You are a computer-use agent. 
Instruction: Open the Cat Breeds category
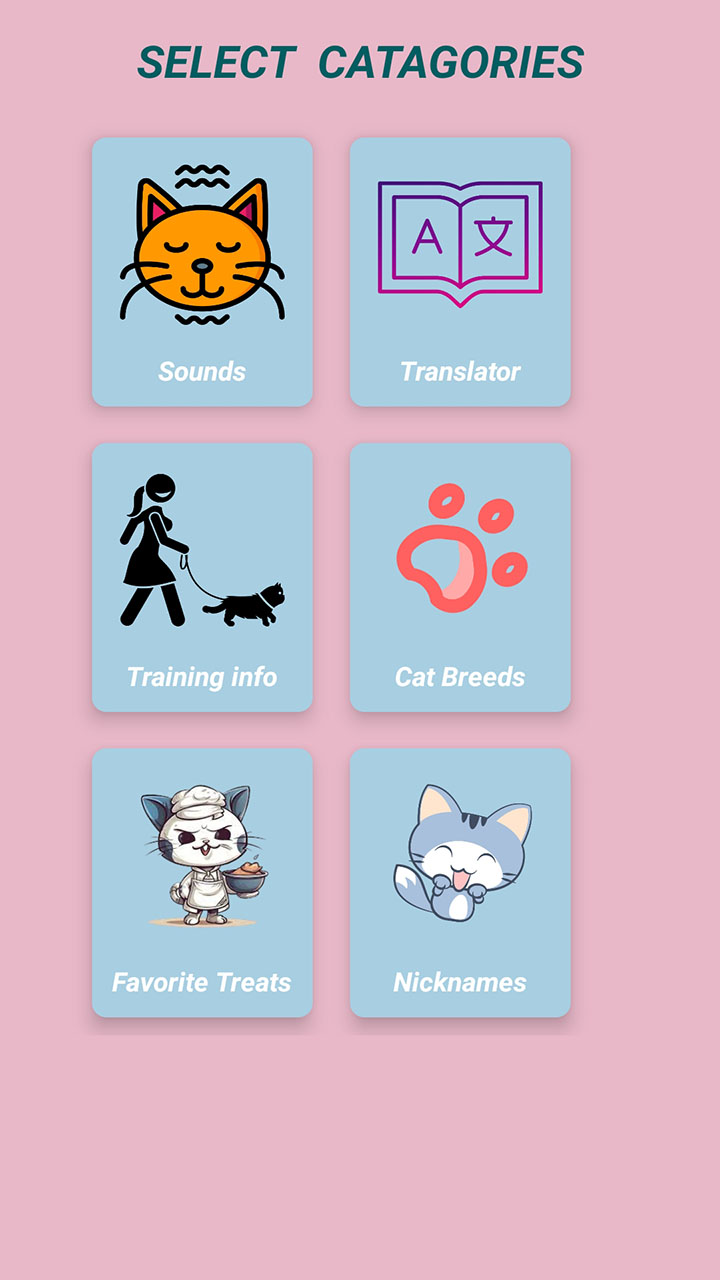tap(460, 577)
